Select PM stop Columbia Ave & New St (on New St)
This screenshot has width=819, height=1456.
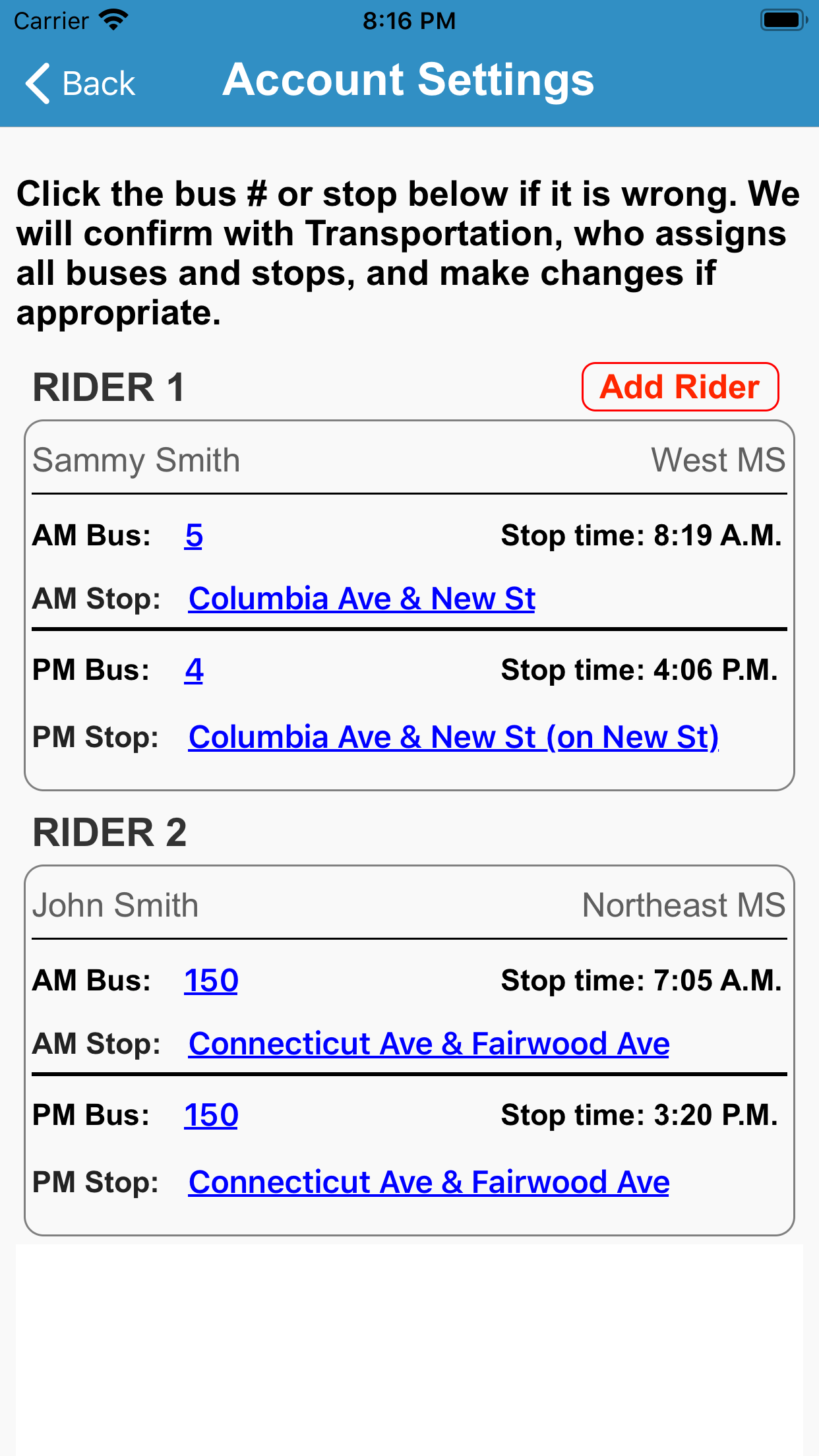[x=454, y=737]
